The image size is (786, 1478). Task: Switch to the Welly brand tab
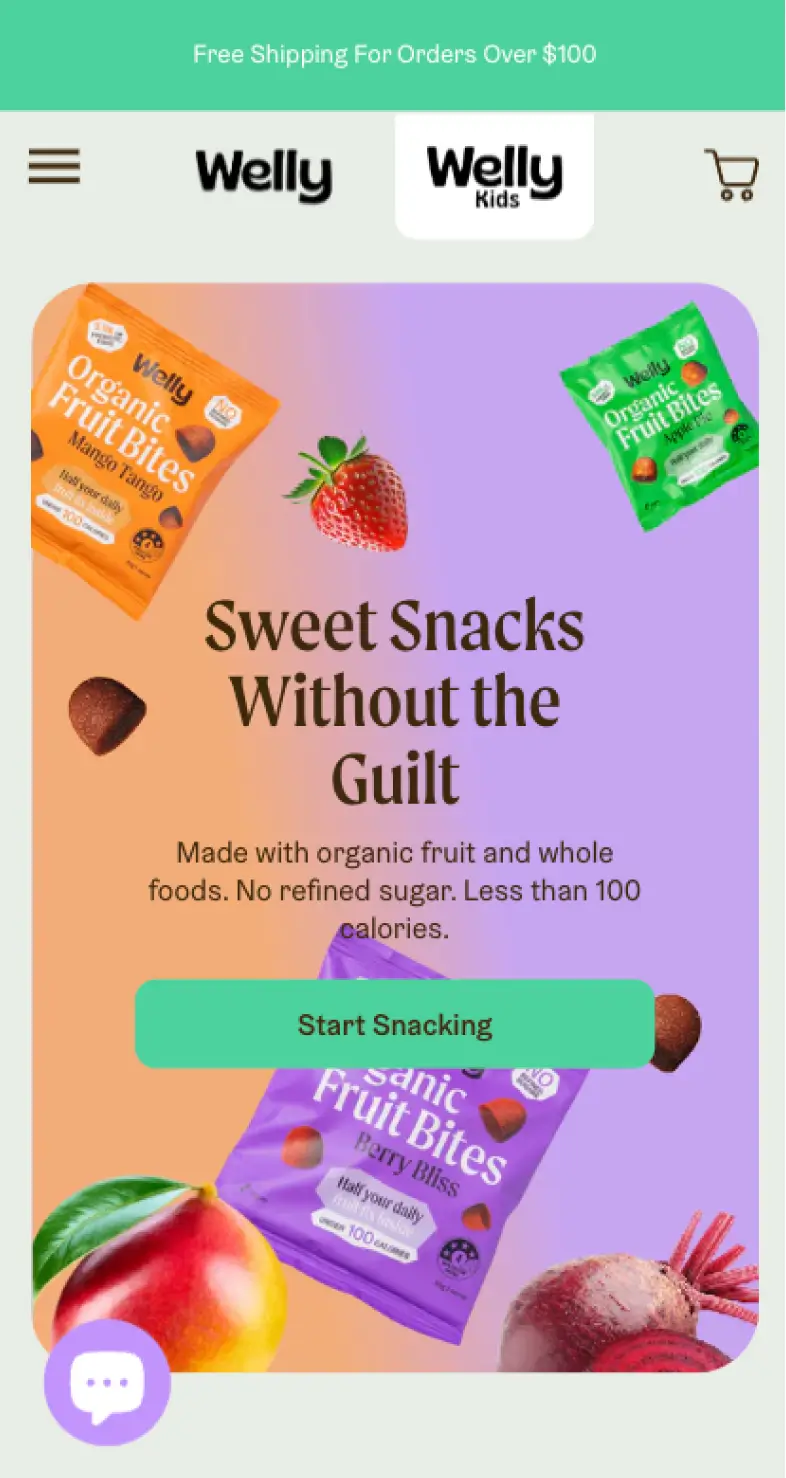[x=263, y=176]
